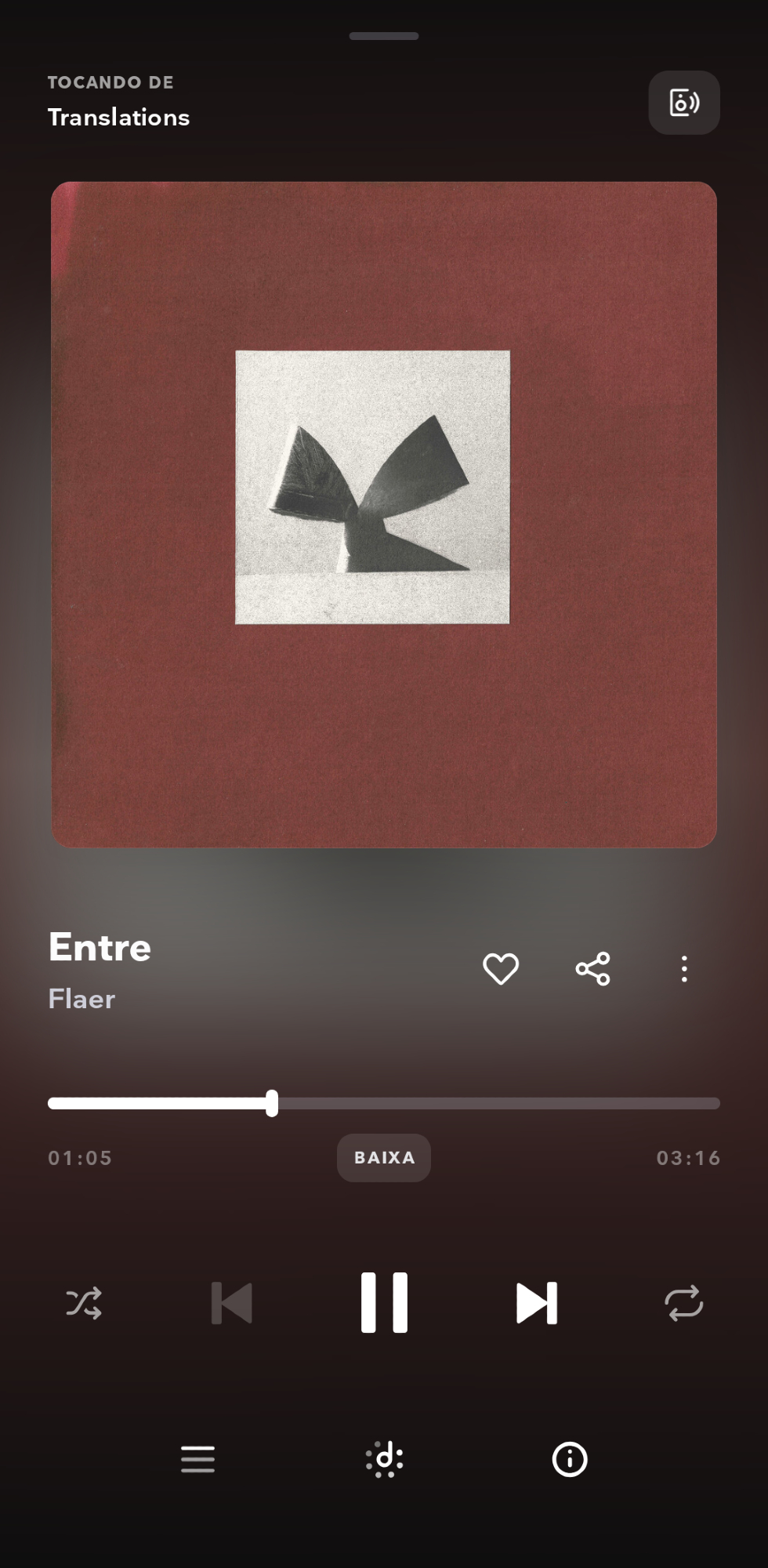Share the track Entre
This screenshot has width=768, height=1568.
[592, 969]
